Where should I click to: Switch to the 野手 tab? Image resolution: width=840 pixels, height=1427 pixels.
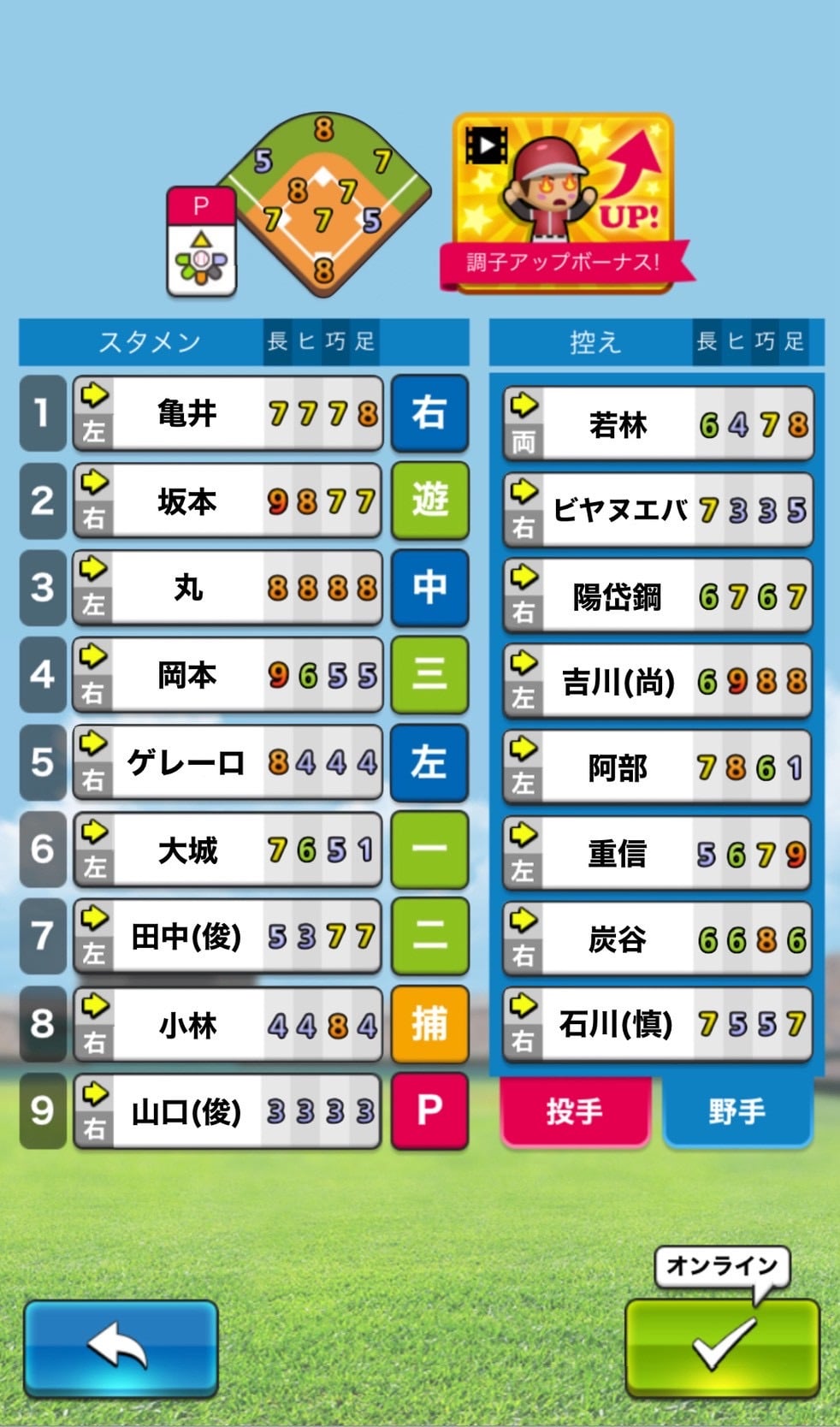(736, 1111)
